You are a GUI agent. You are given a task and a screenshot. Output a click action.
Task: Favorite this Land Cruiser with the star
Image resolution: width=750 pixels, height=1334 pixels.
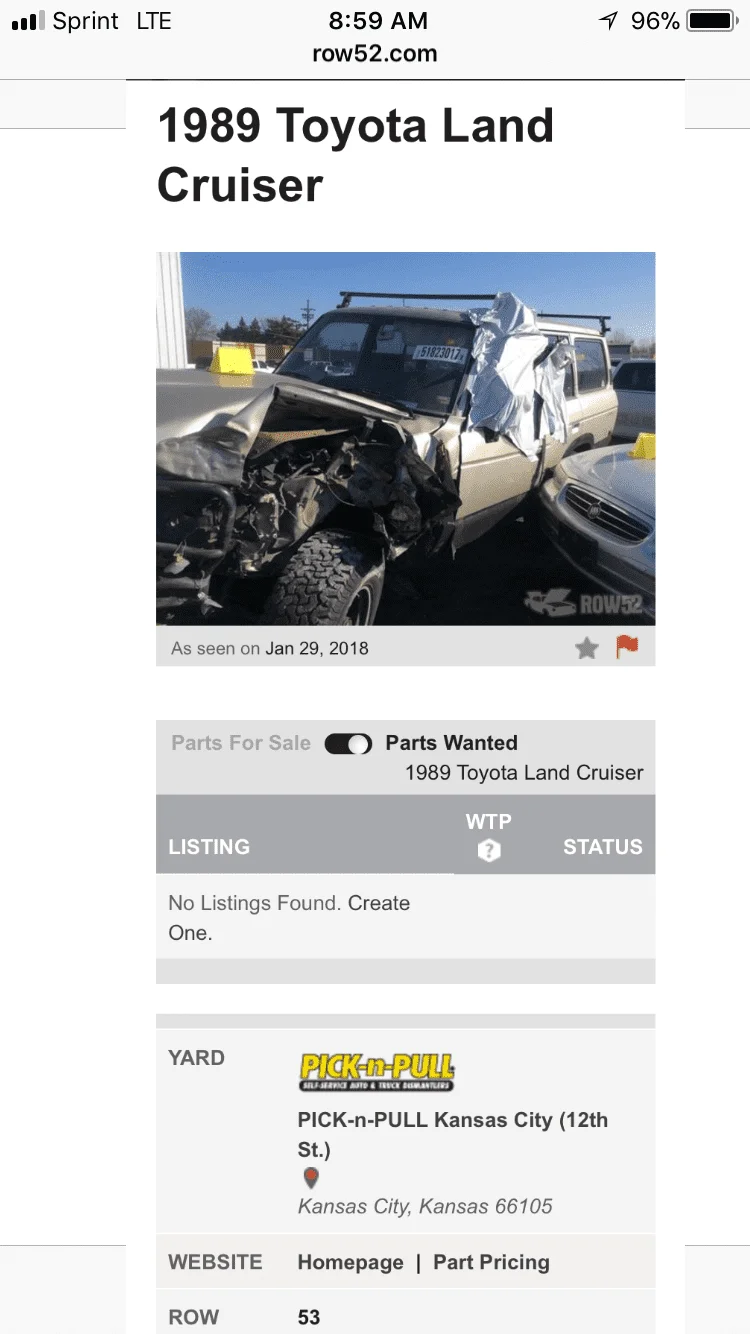[587, 648]
